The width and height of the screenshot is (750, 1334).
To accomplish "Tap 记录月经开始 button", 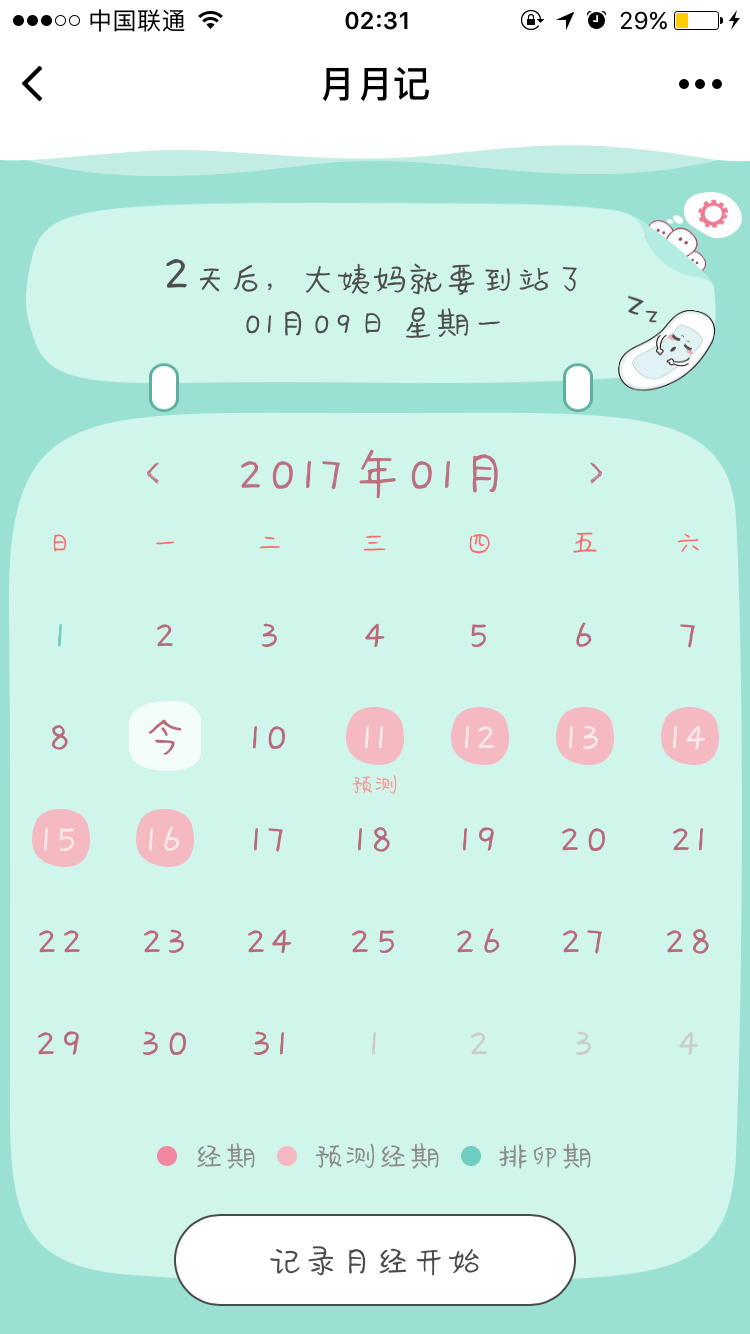I will pyautogui.click(x=375, y=1260).
